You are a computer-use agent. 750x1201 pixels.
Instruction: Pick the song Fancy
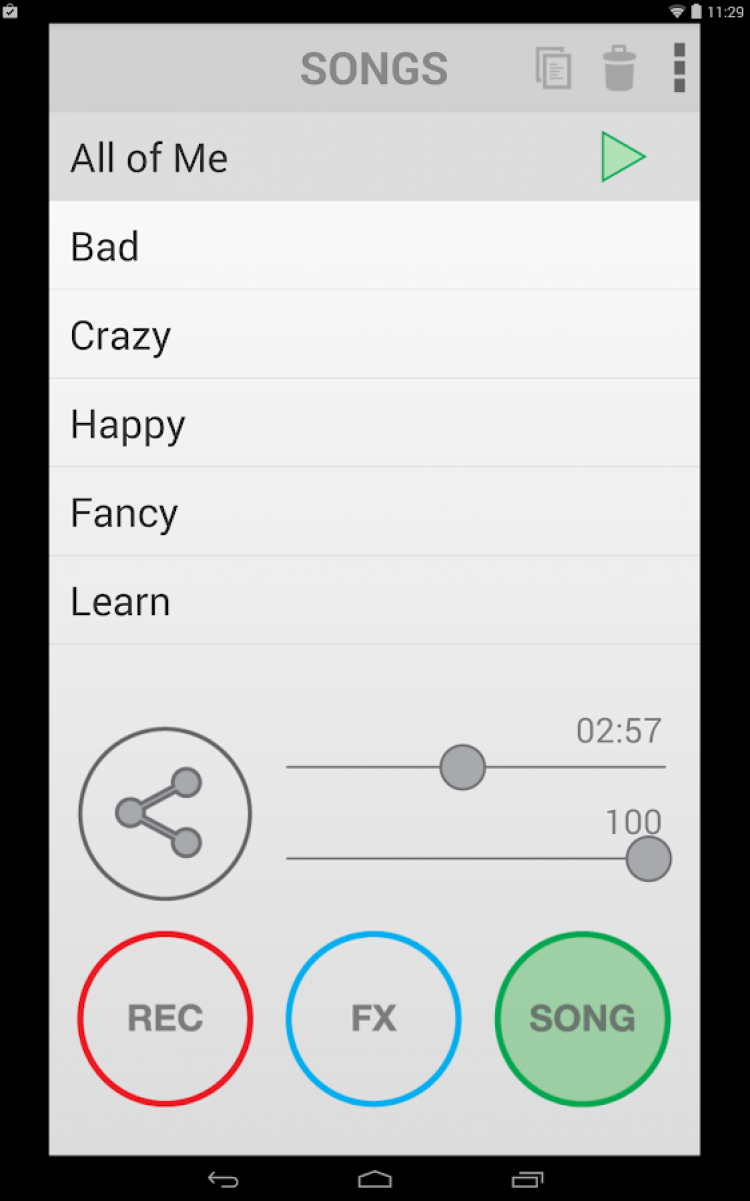[x=374, y=513]
